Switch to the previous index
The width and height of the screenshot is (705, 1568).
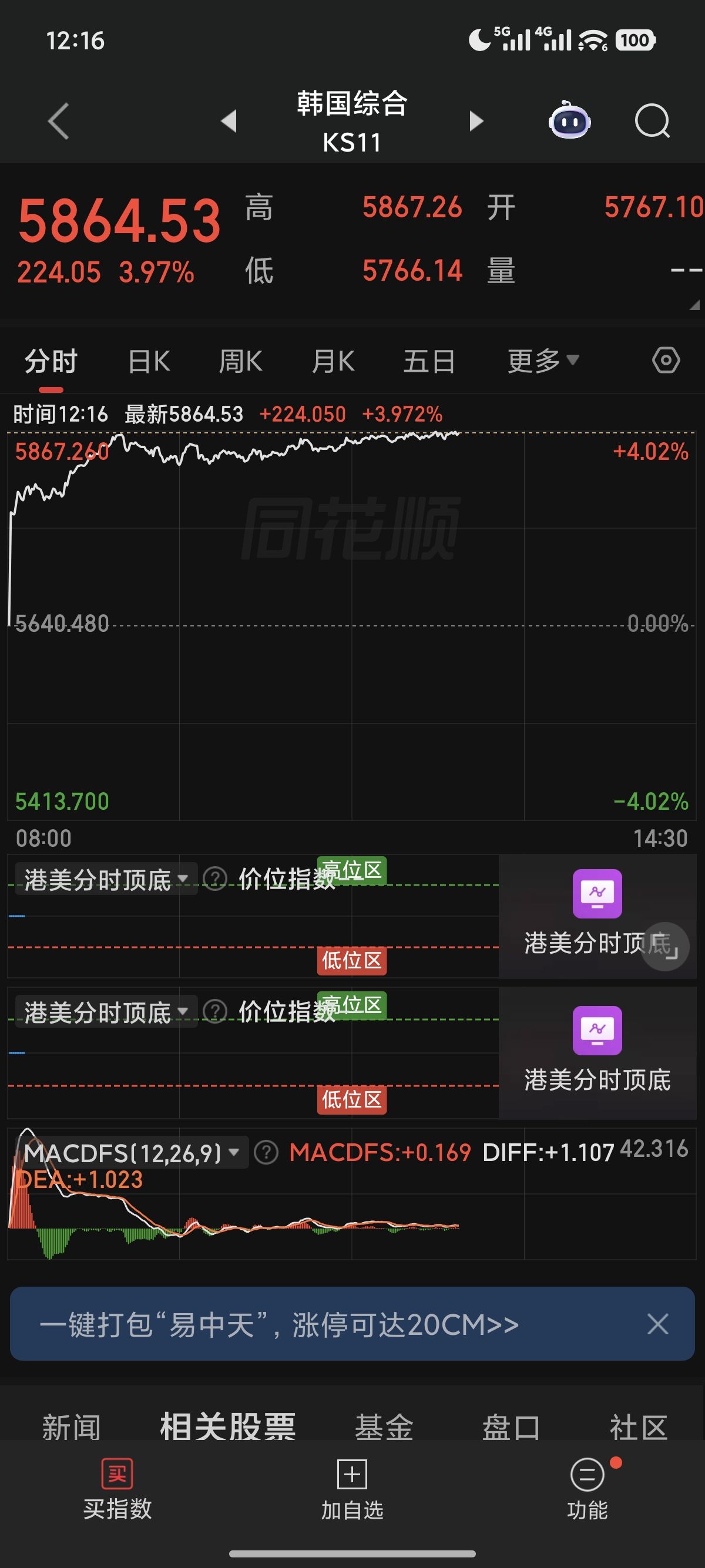pyautogui.click(x=229, y=121)
